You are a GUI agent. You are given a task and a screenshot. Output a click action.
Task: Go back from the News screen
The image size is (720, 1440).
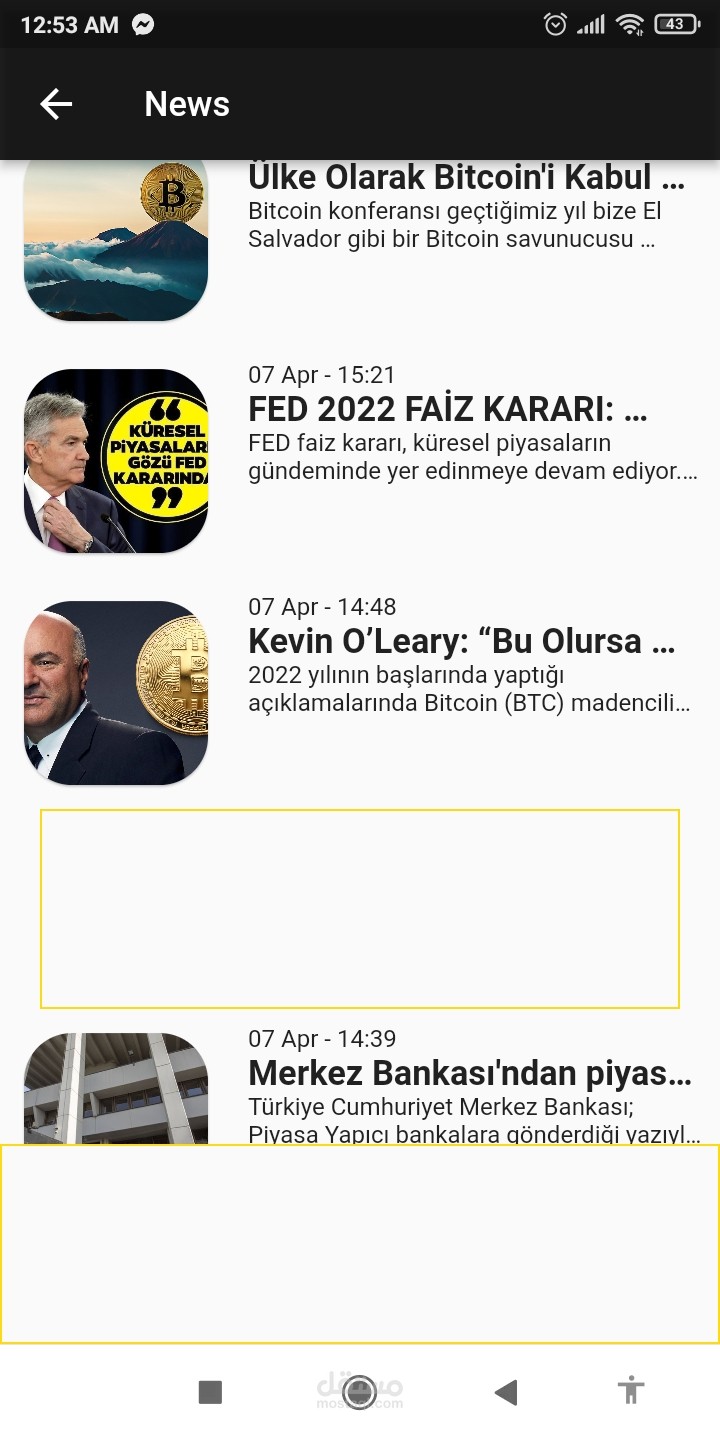(56, 104)
